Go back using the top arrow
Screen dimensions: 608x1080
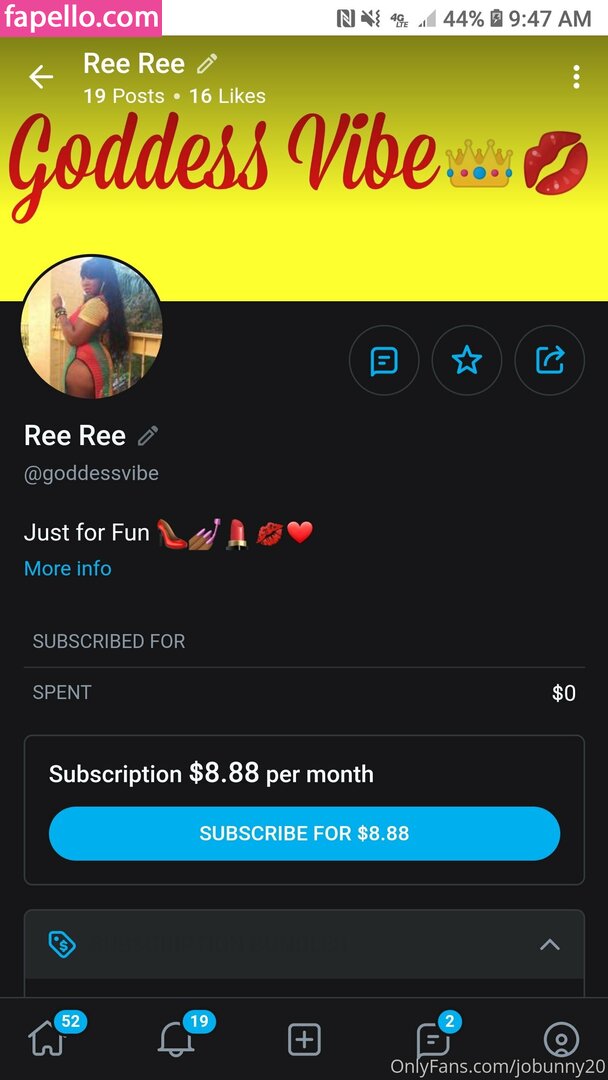point(41,77)
